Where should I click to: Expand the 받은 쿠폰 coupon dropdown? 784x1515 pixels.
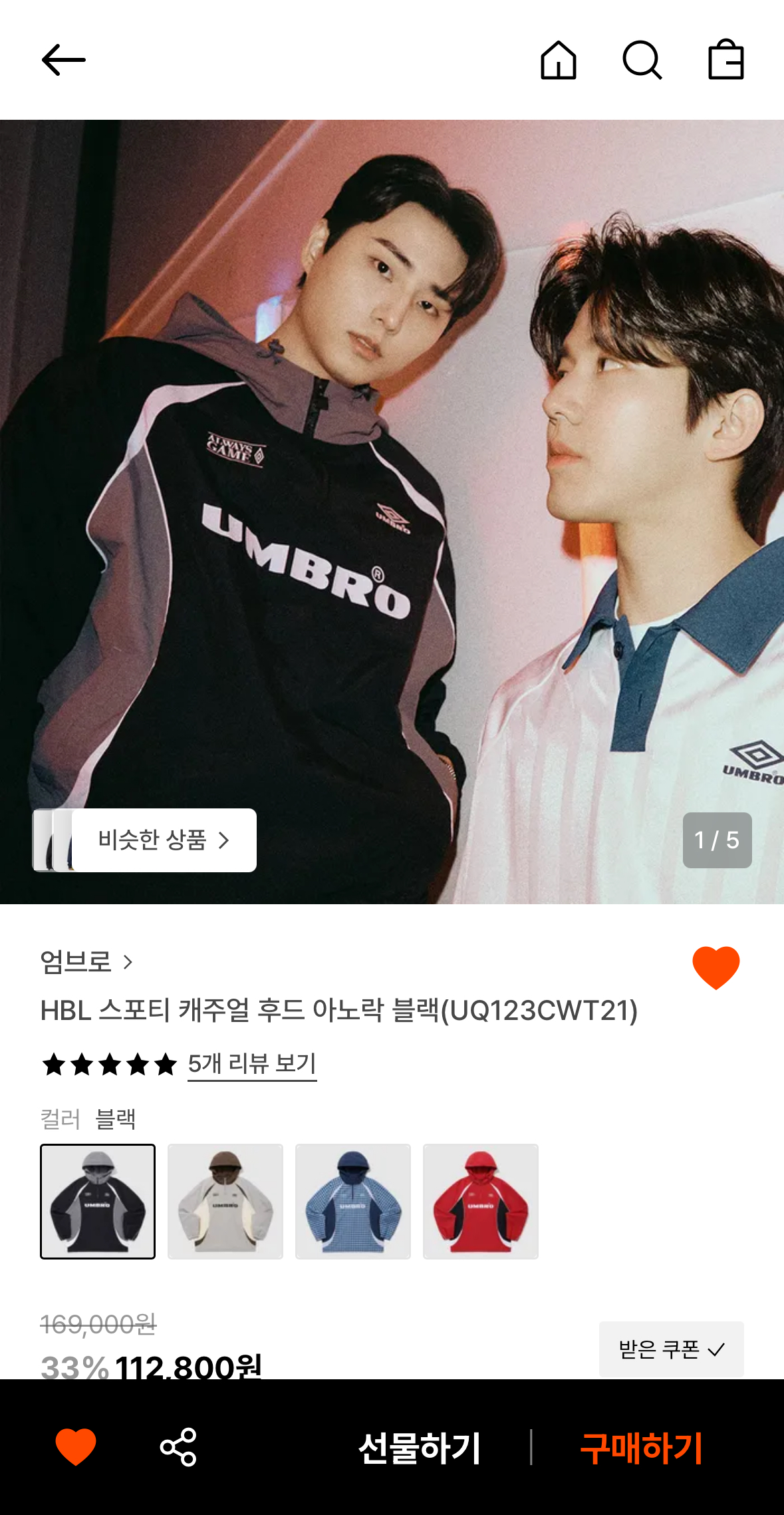671,1349
